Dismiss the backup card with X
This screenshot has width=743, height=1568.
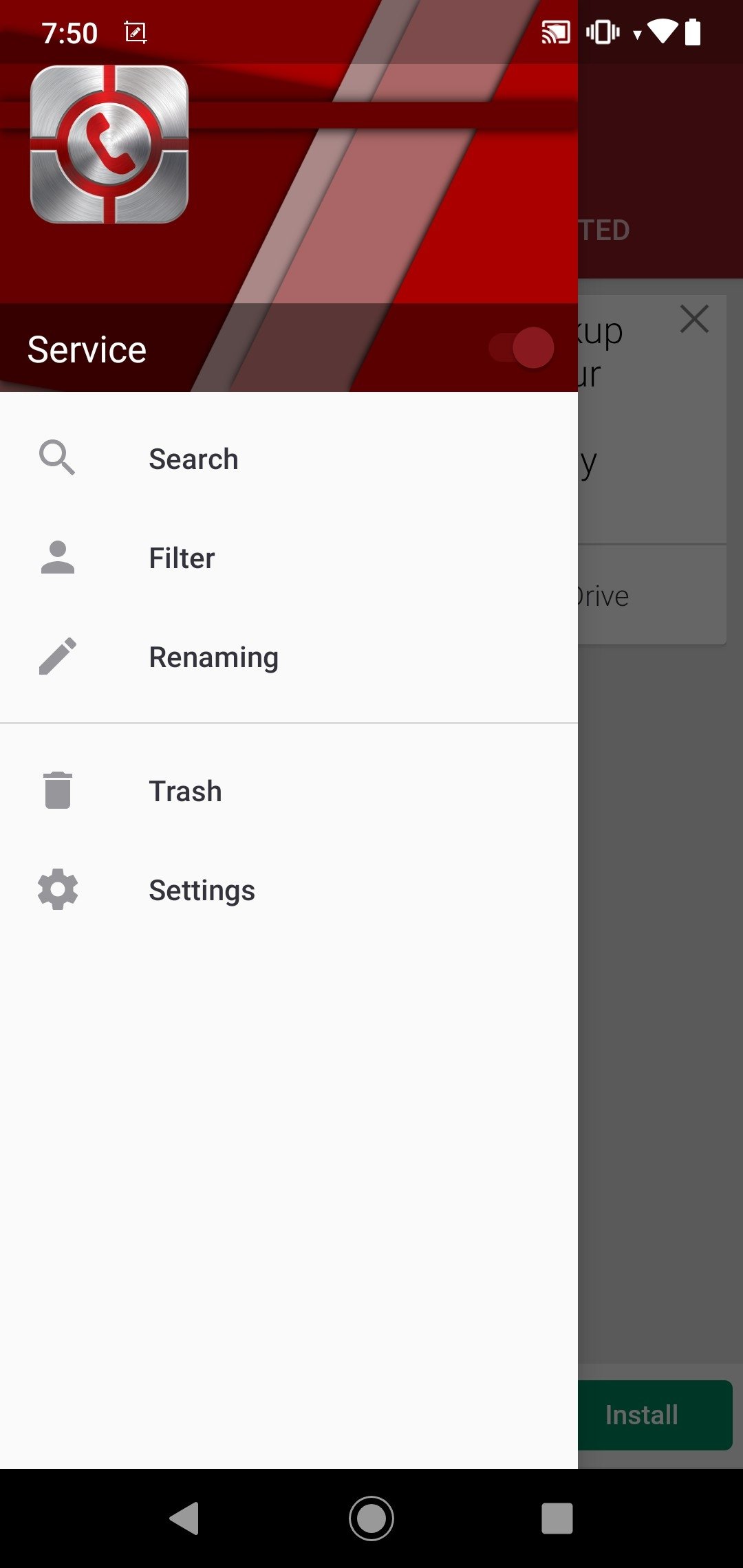pos(694,319)
